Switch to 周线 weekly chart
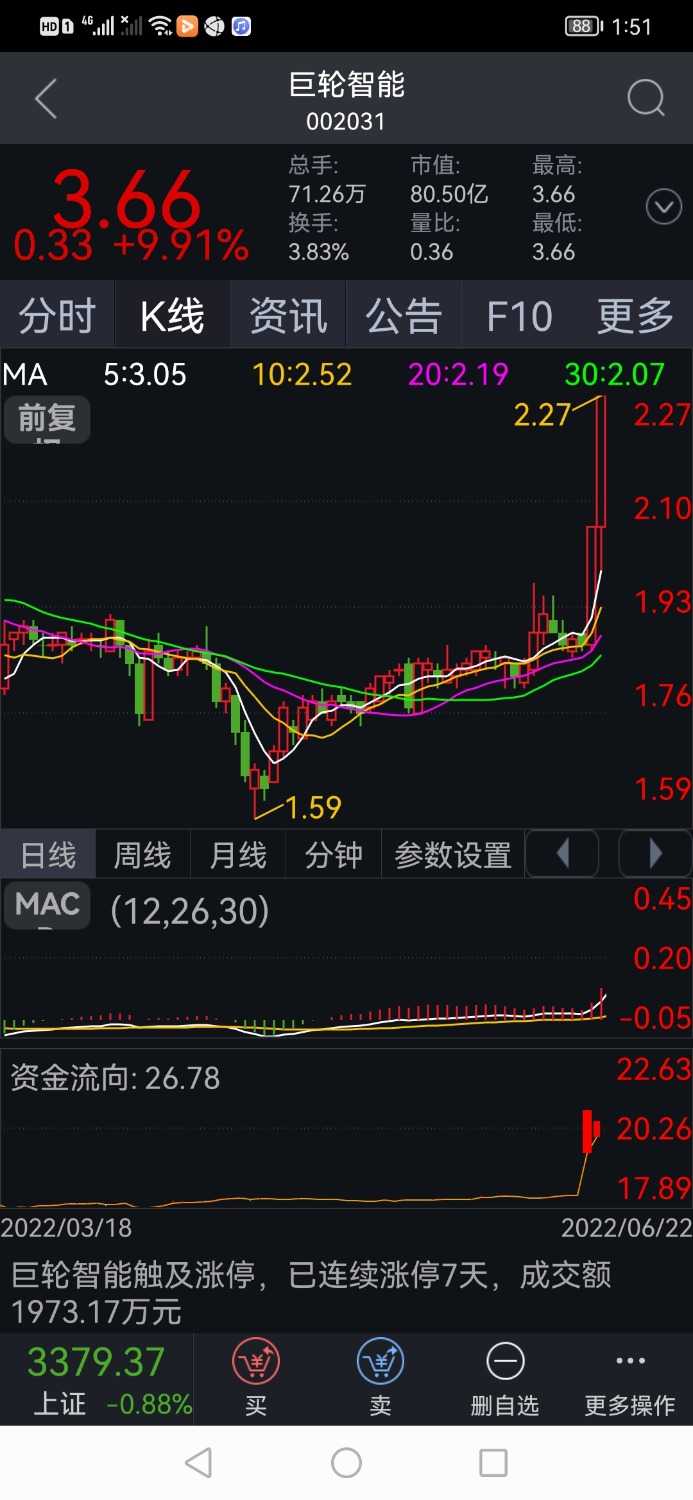This screenshot has height=1500, width=693. 142,855
